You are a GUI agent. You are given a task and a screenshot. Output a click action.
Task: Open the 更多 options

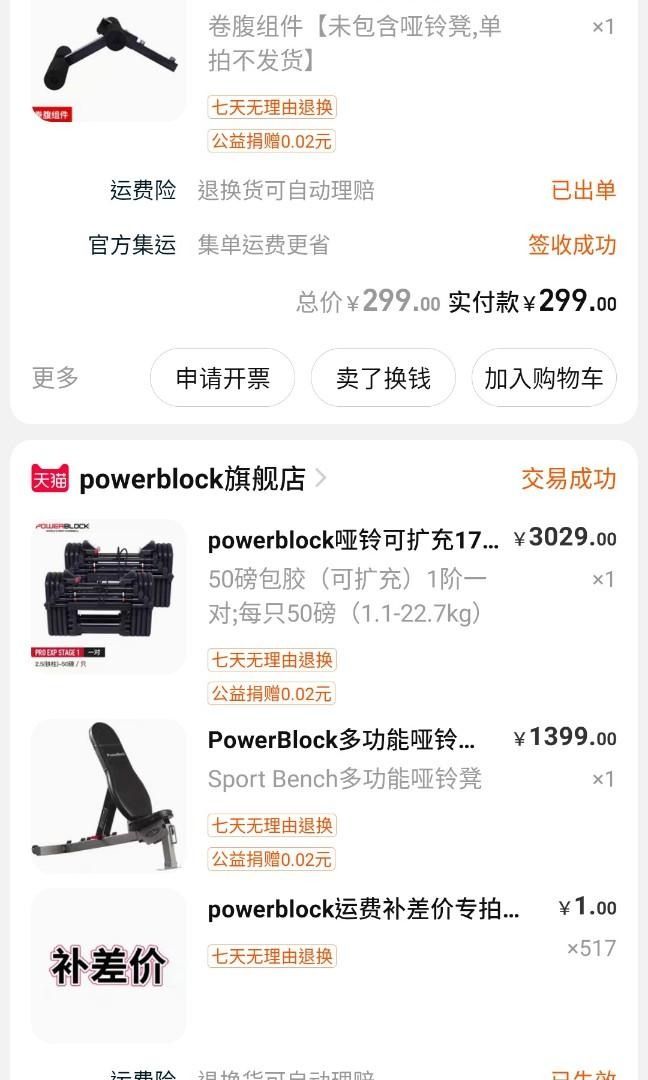(55, 378)
